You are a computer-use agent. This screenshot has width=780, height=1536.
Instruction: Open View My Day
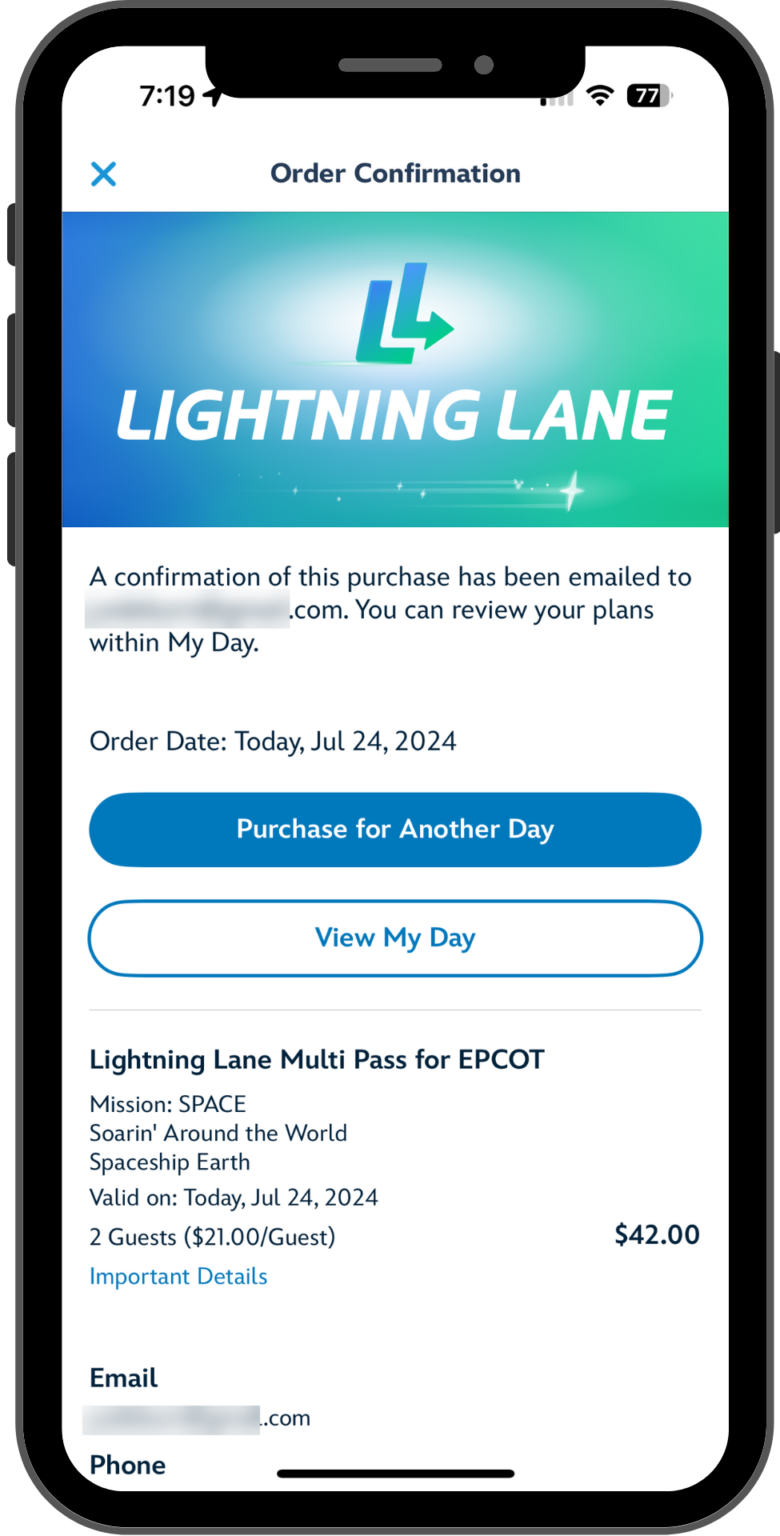click(x=395, y=937)
